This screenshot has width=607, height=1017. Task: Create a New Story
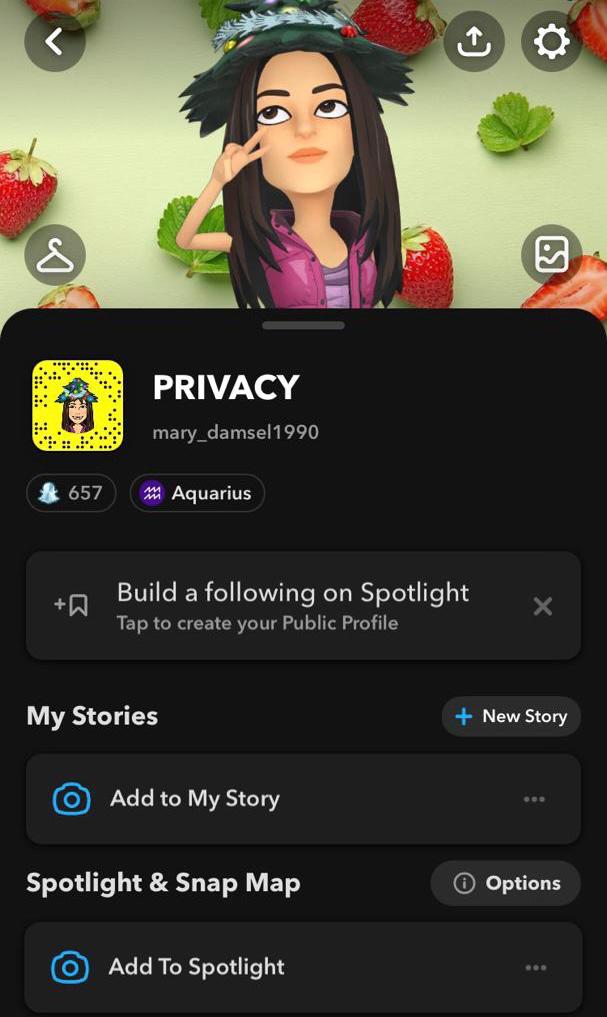coord(511,716)
